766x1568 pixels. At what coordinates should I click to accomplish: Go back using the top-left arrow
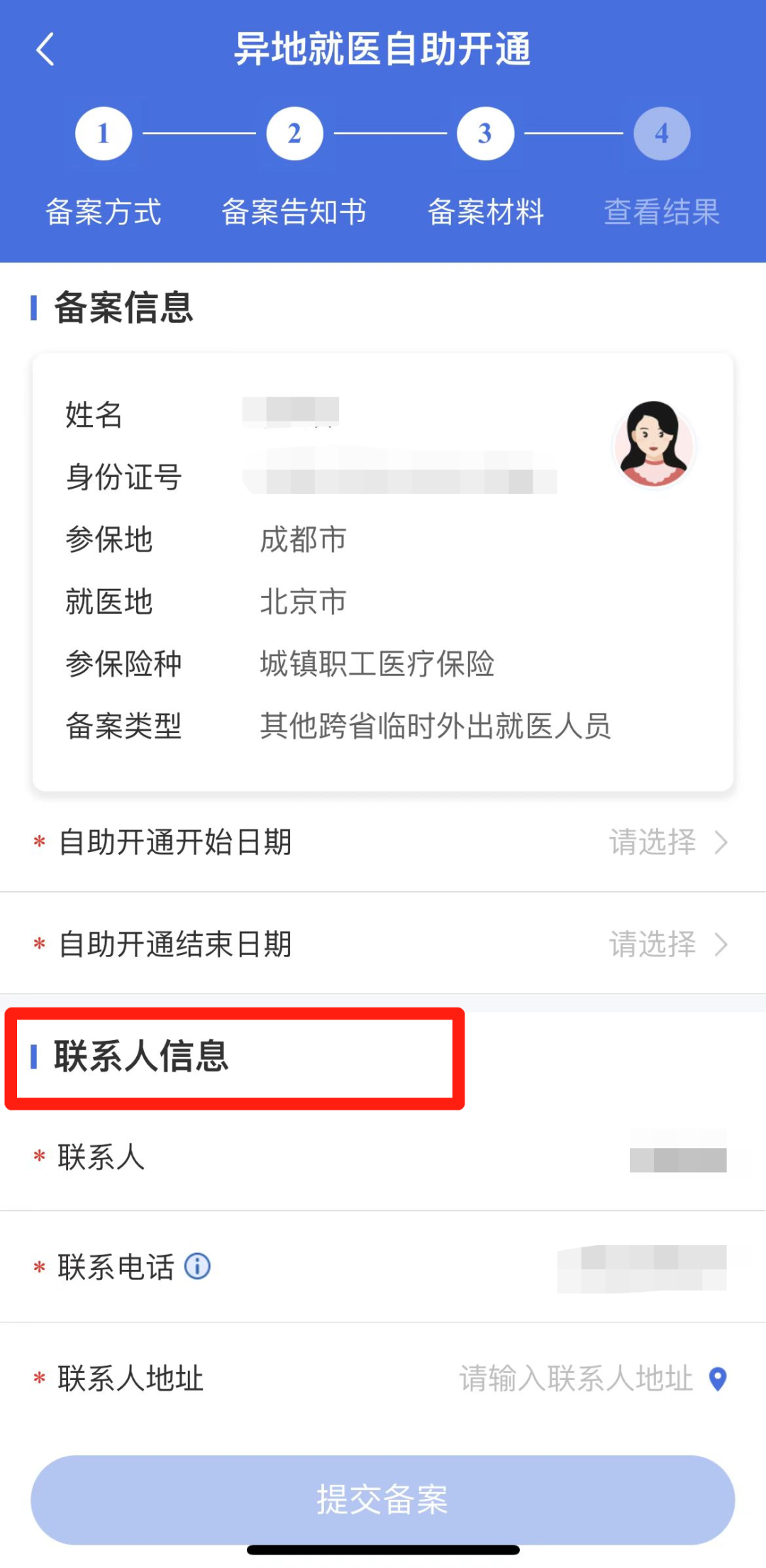click(x=45, y=50)
